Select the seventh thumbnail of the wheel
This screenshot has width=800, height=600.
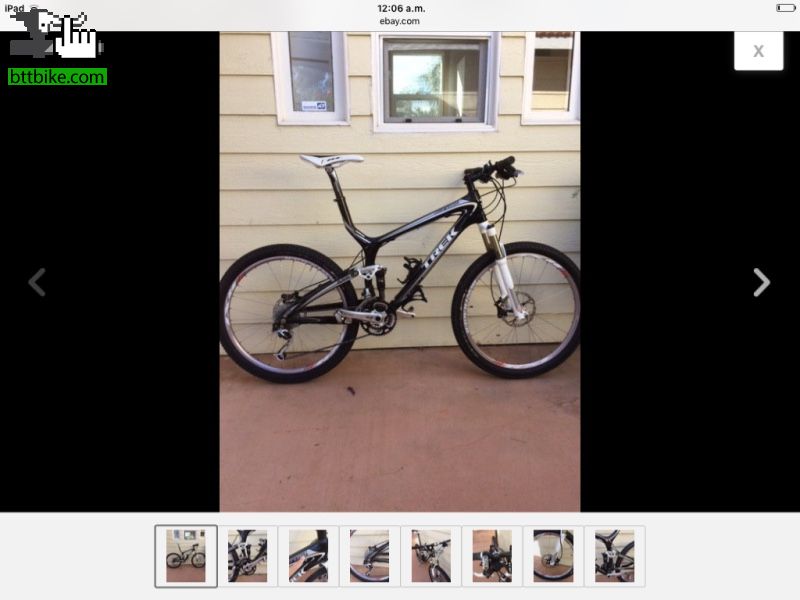coord(553,556)
